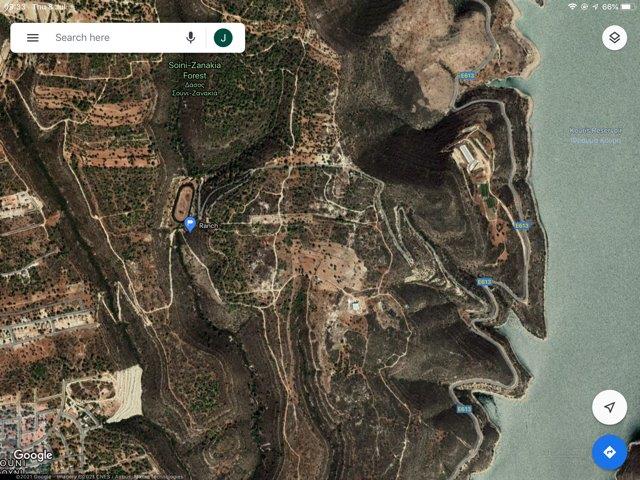
Task: Select the Ranch map pin
Action: [190, 224]
